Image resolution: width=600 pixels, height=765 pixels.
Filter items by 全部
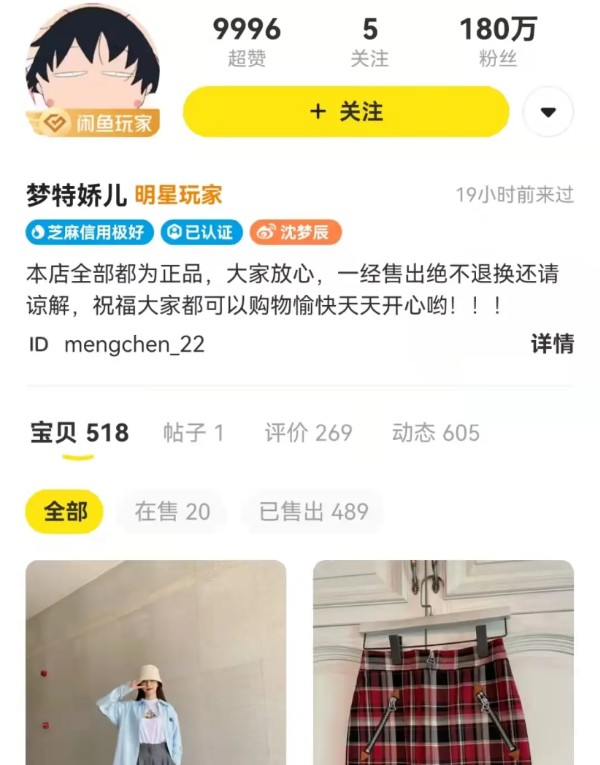tap(65, 512)
